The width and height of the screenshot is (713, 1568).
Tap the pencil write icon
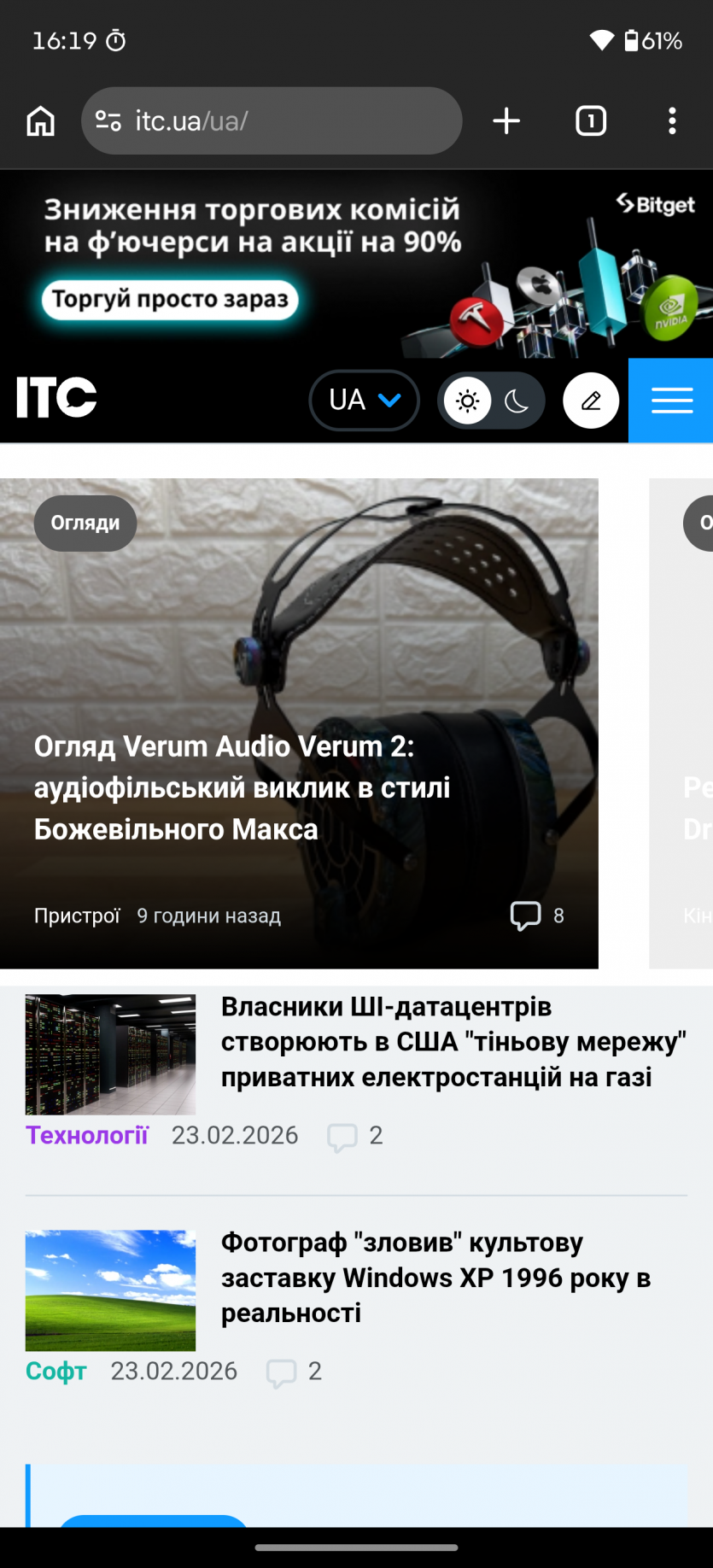click(591, 400)
